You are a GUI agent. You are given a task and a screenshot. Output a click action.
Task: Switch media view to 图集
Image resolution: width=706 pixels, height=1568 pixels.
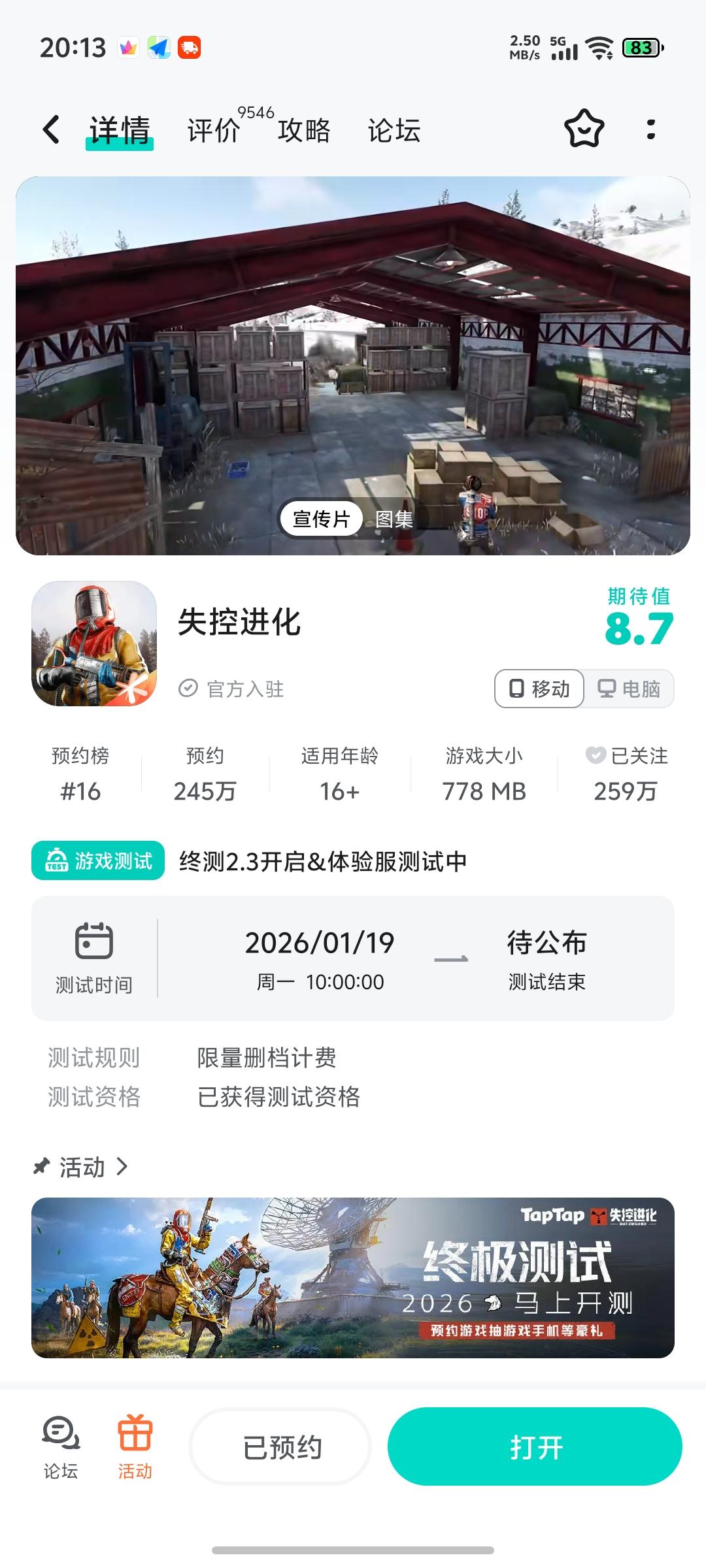point(394,519)
